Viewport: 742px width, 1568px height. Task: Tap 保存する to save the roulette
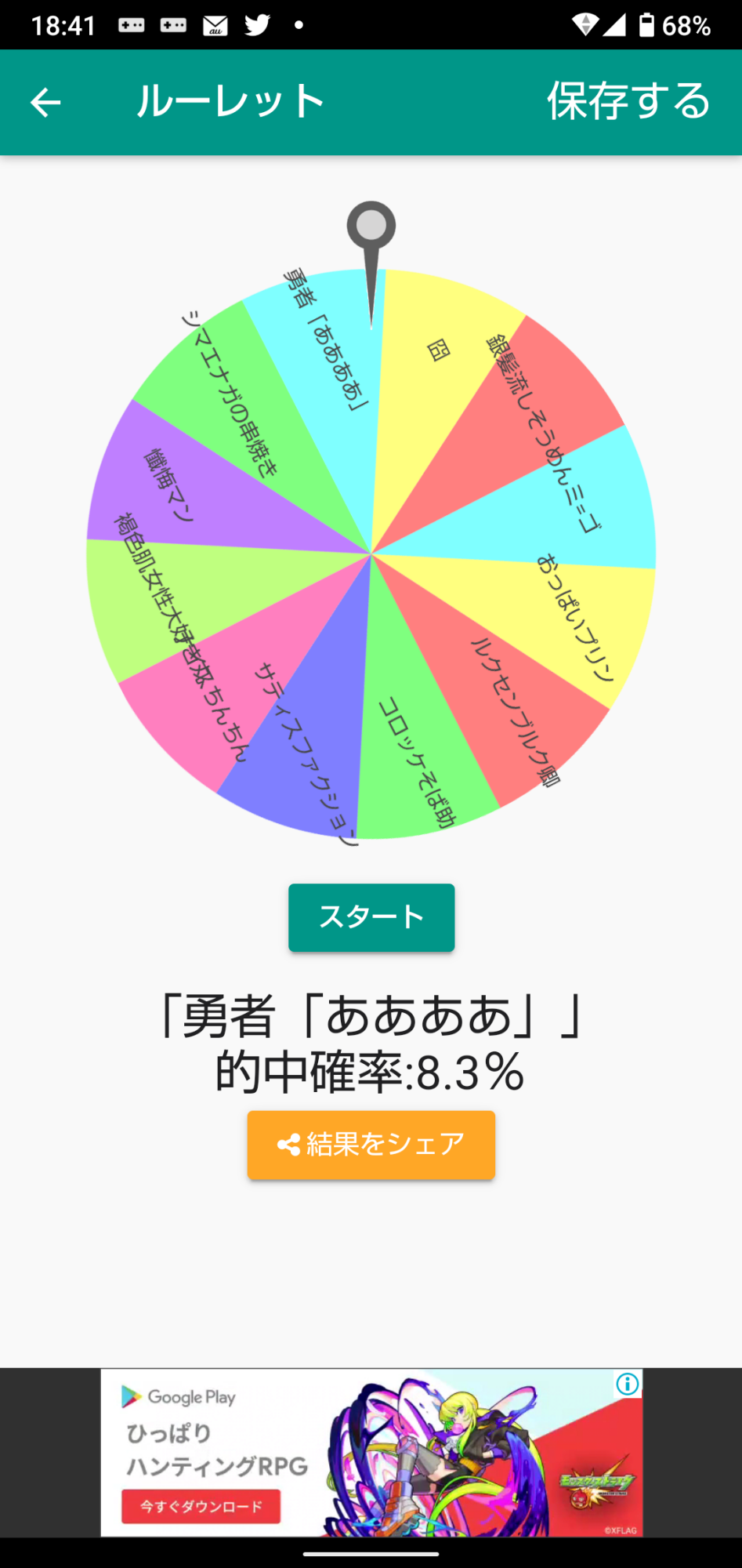(628, 101)
